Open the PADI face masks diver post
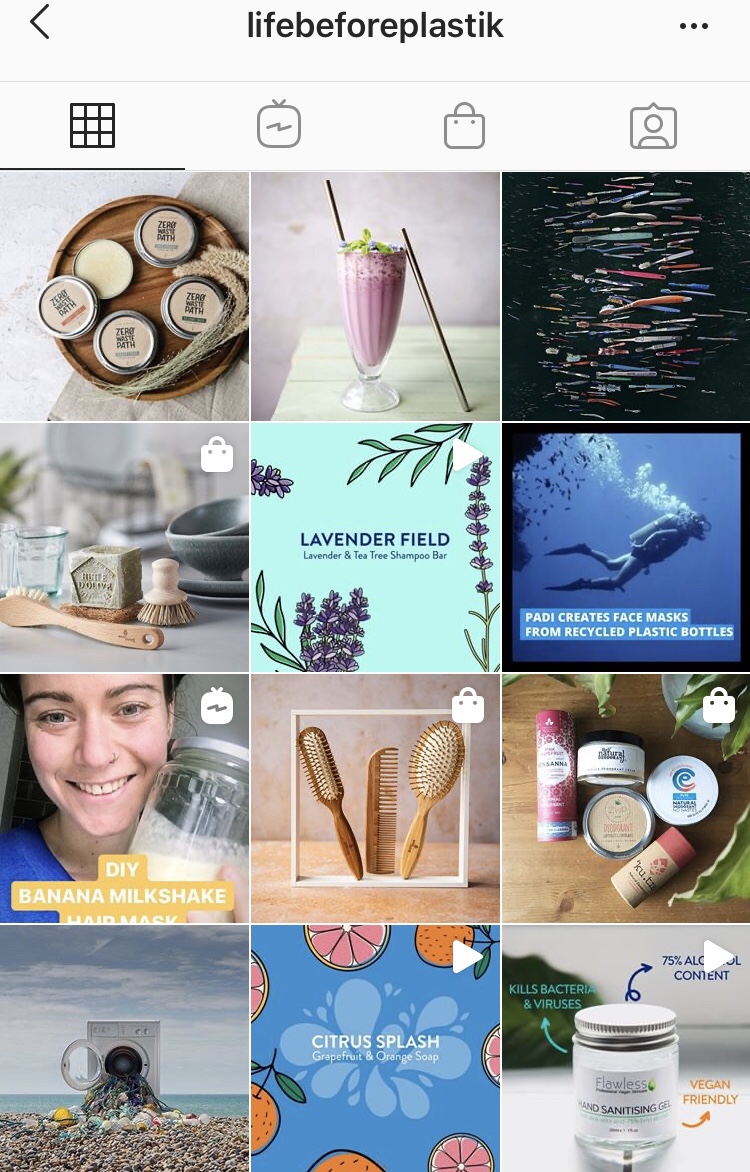Image resolution: width=750 pixels, height=1172 pixels. pyautogui.click(x=626, y=547)
